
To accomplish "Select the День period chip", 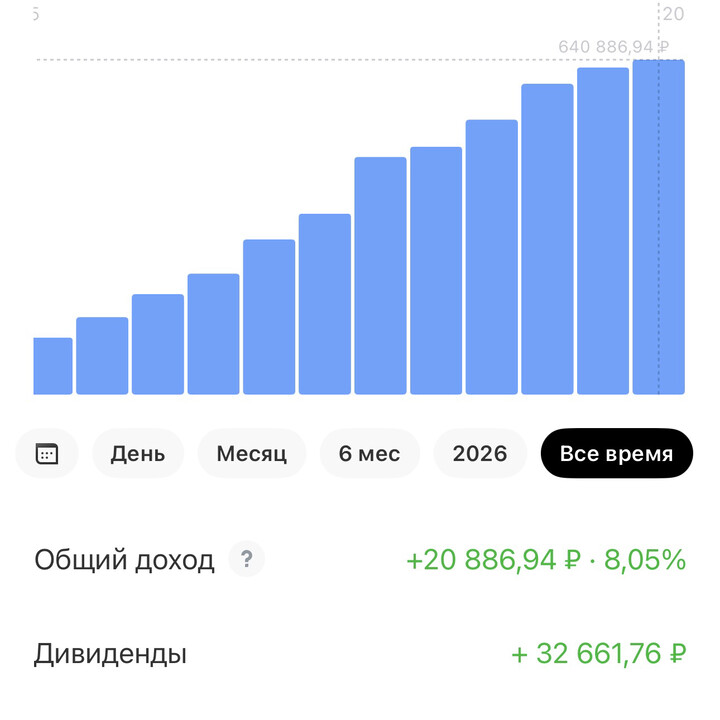I will click(138, 454).
